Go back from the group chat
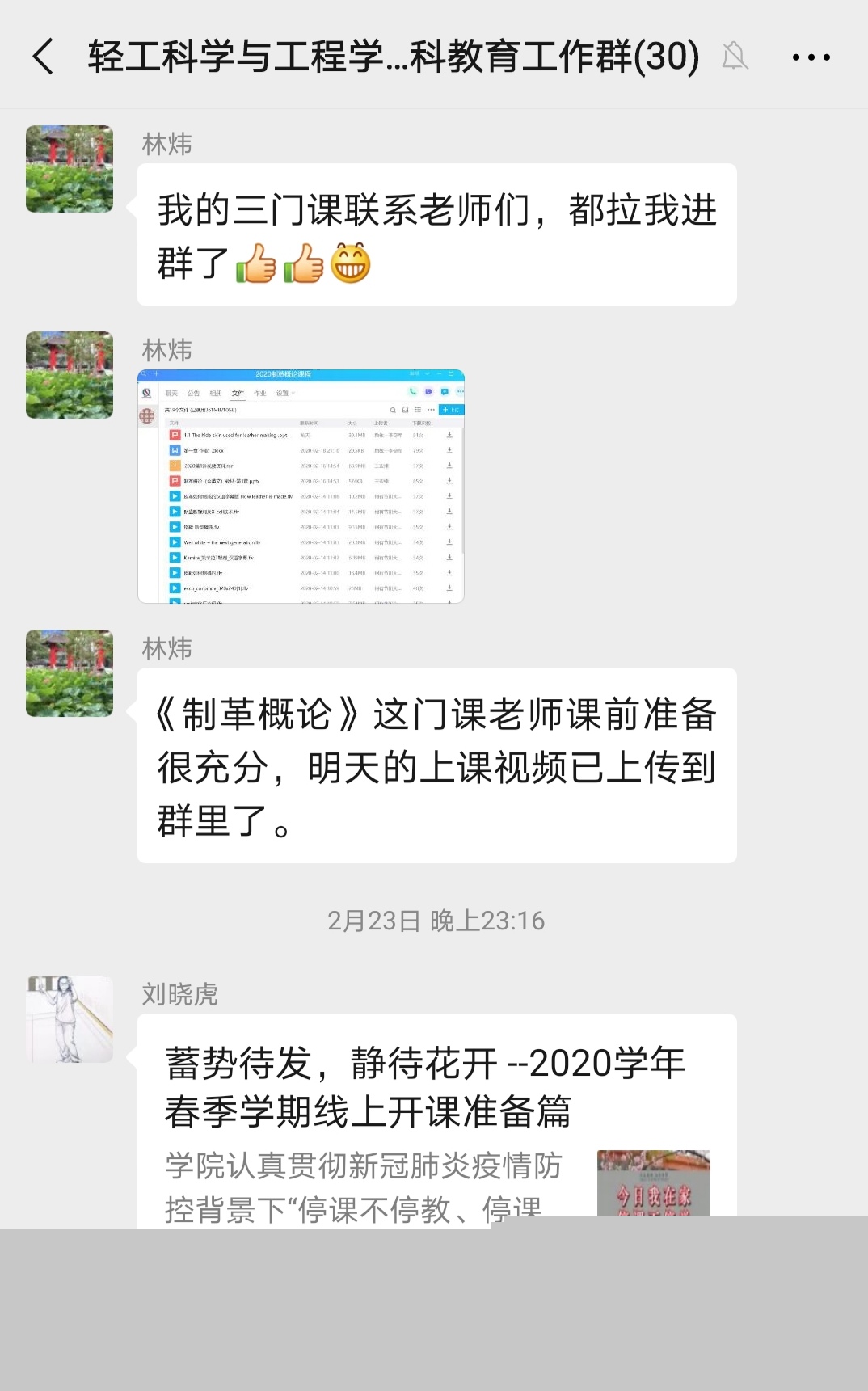The image size is (868, 1391). click(44, 57)
